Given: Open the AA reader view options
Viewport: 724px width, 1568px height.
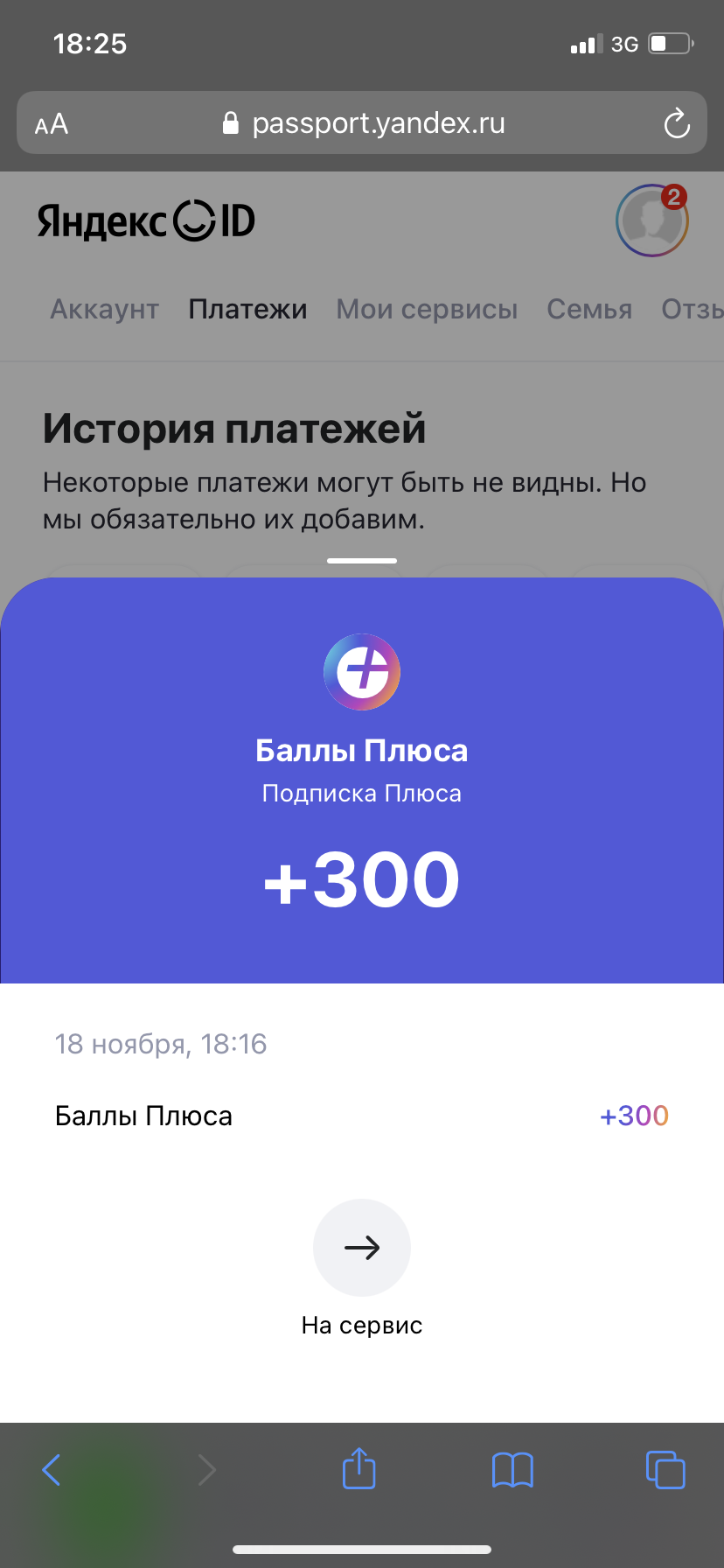Looking at the screenshot, I should pos(52,123).
